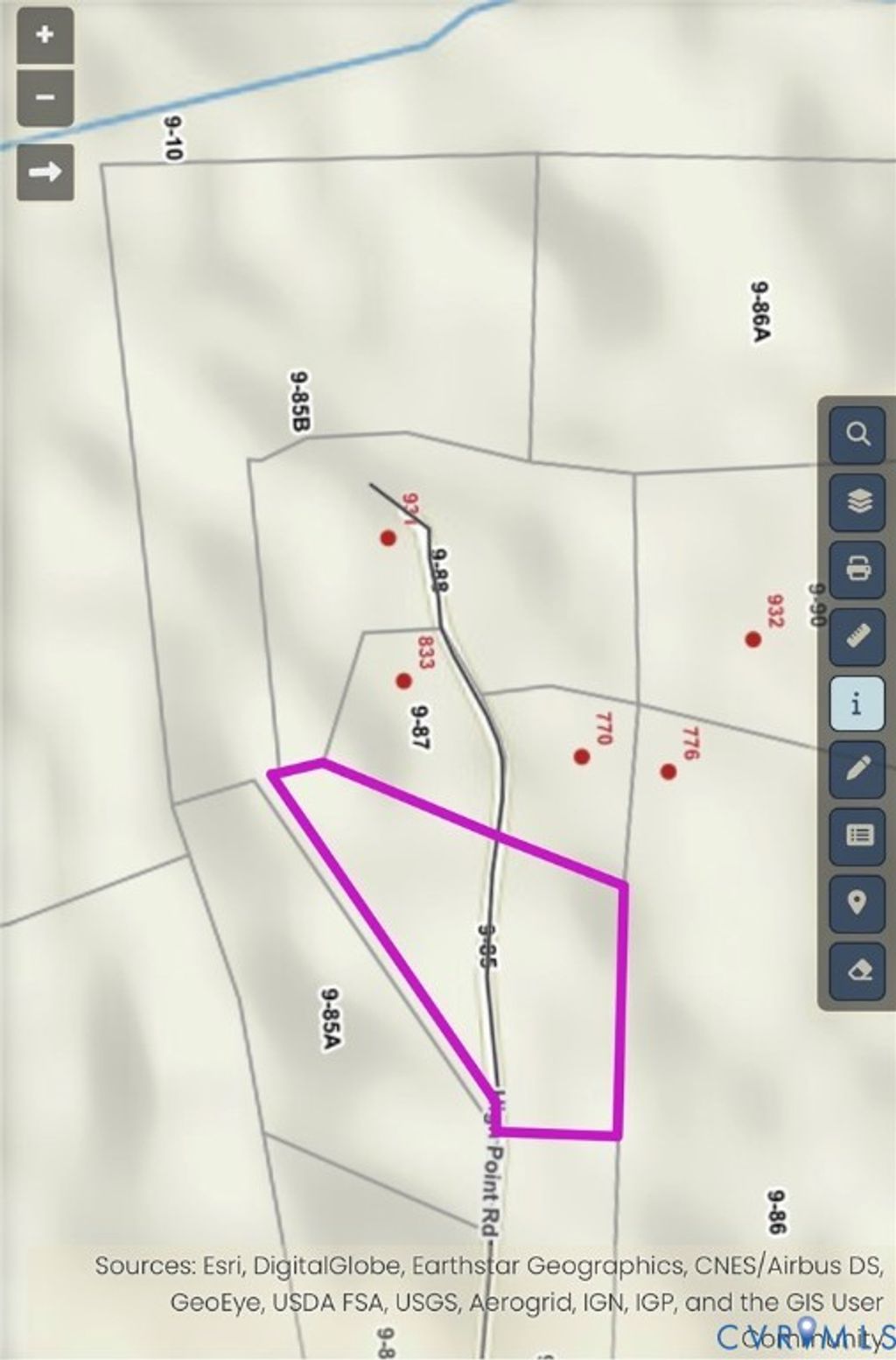Viewport: 896px width, 1360px height.
Task: Tap the eraser to clear drawings
Action: tap(857, 970)
